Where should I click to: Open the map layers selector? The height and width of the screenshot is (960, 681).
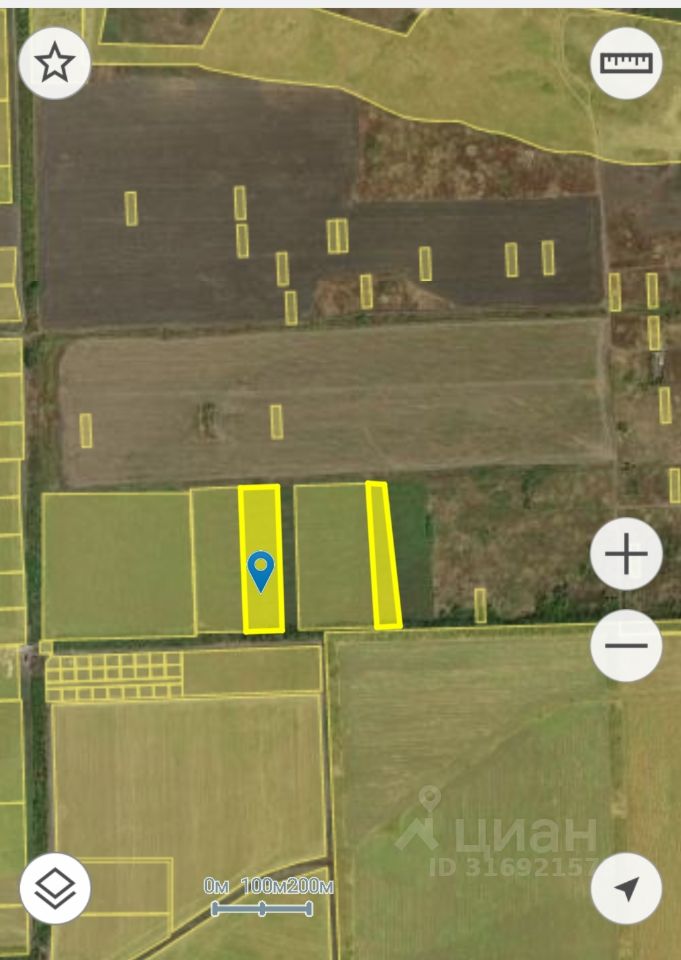point(54,888)
